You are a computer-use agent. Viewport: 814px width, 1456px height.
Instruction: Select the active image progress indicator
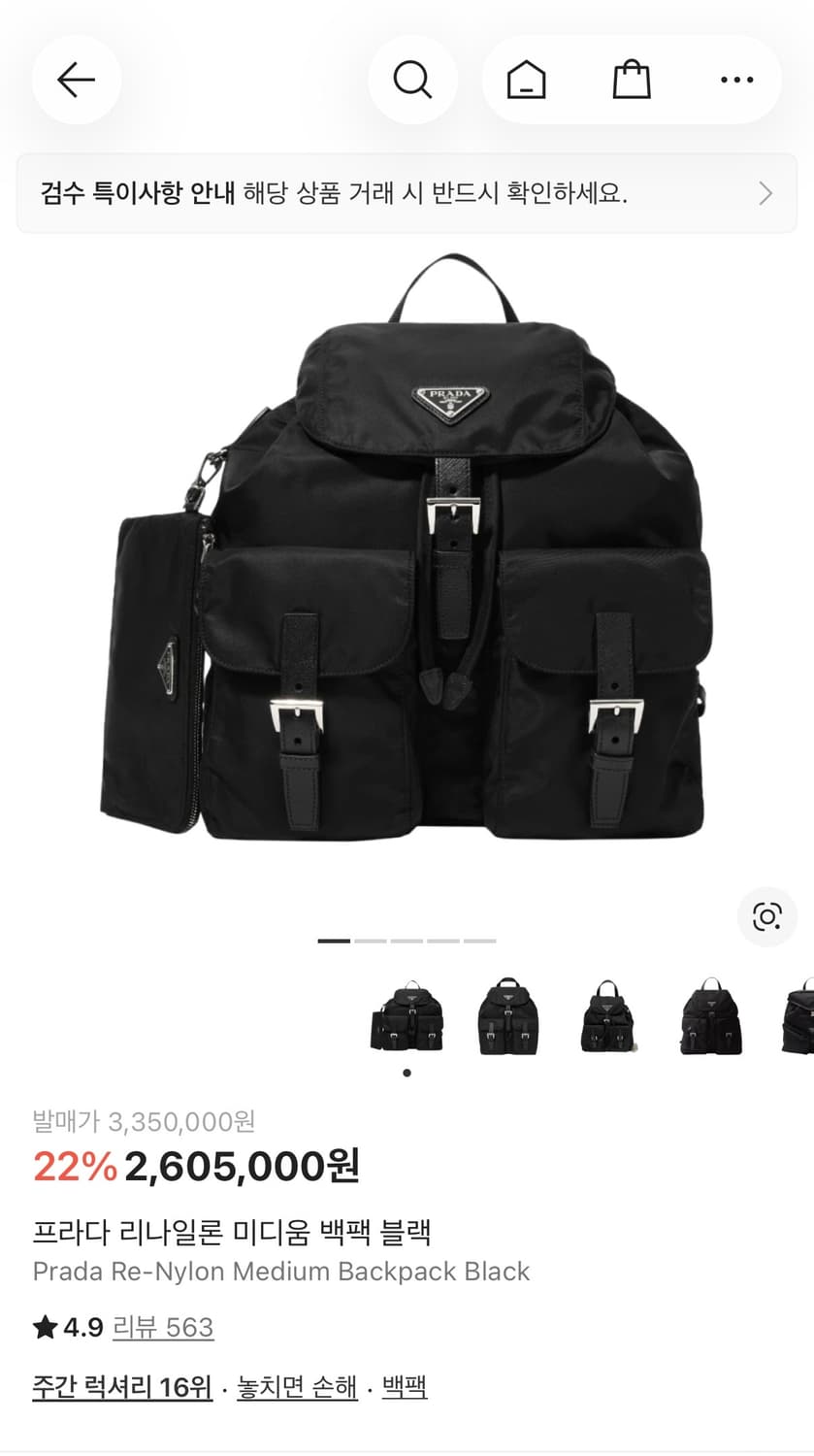(x=333, y=940)
